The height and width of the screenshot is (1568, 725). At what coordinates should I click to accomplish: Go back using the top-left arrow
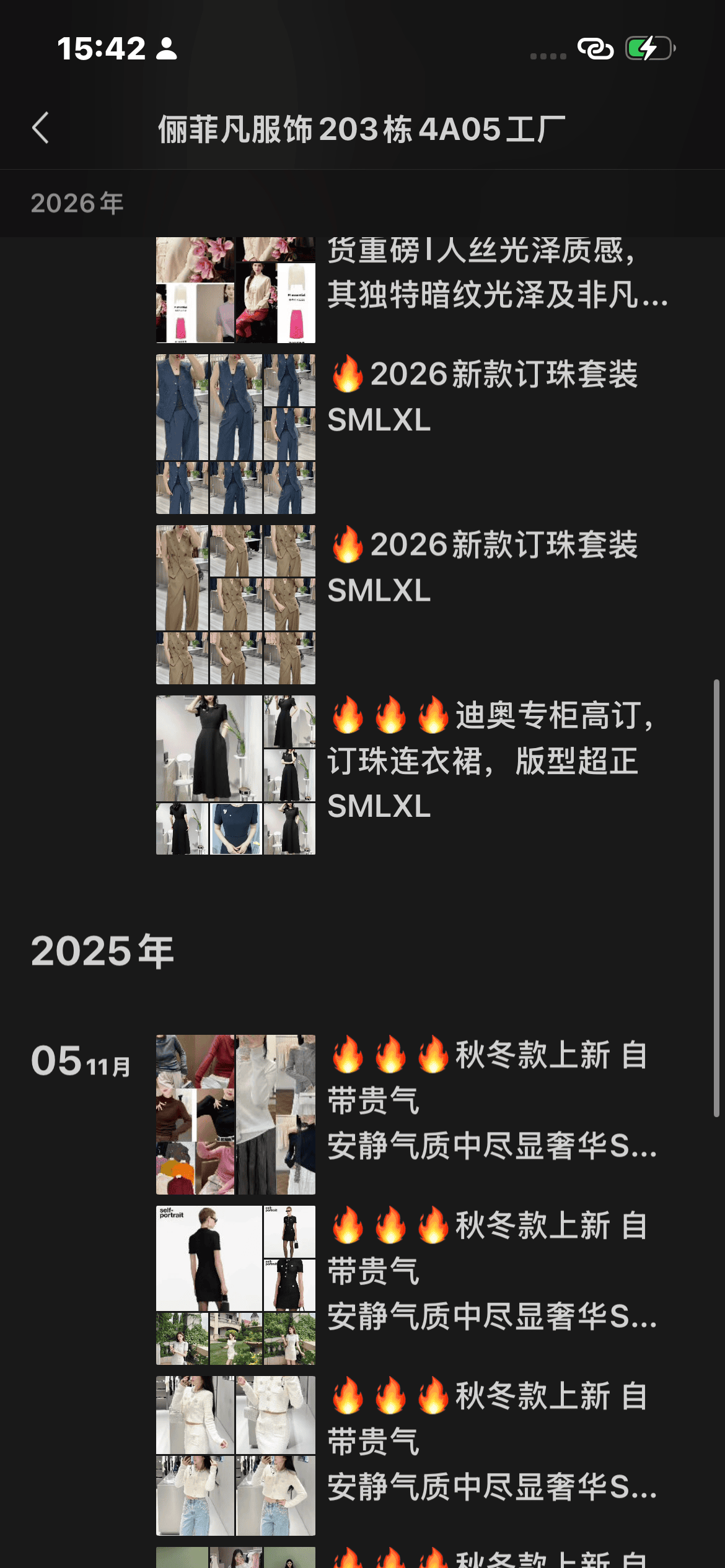pos(41,128)
